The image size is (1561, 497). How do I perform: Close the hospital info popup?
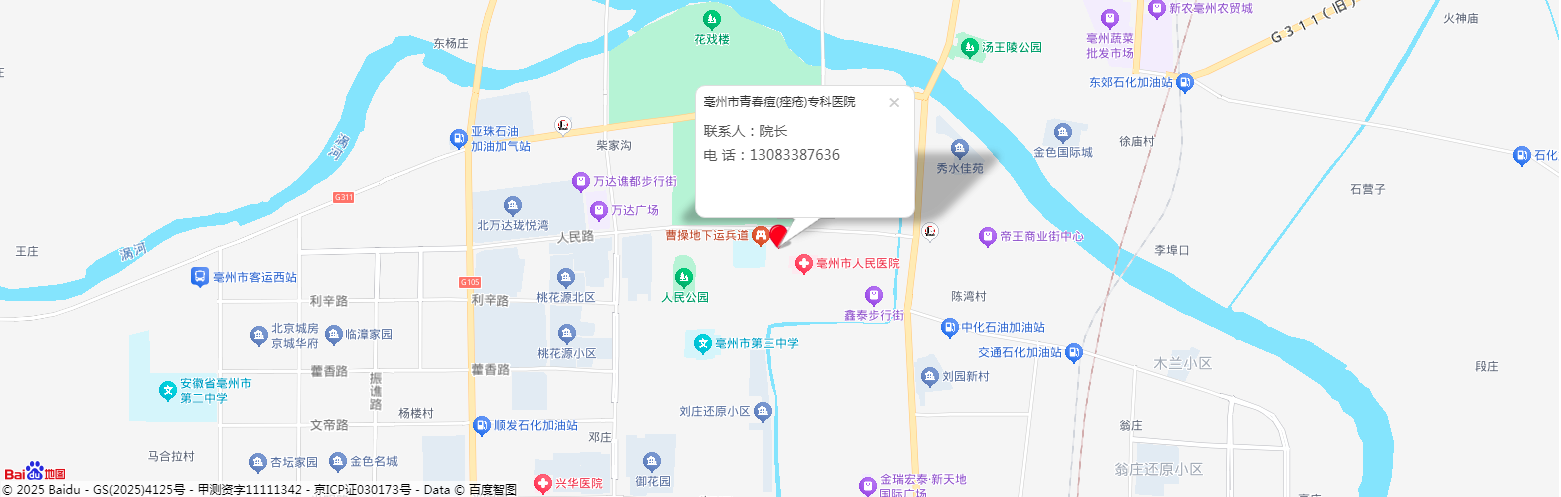point(894,102)
